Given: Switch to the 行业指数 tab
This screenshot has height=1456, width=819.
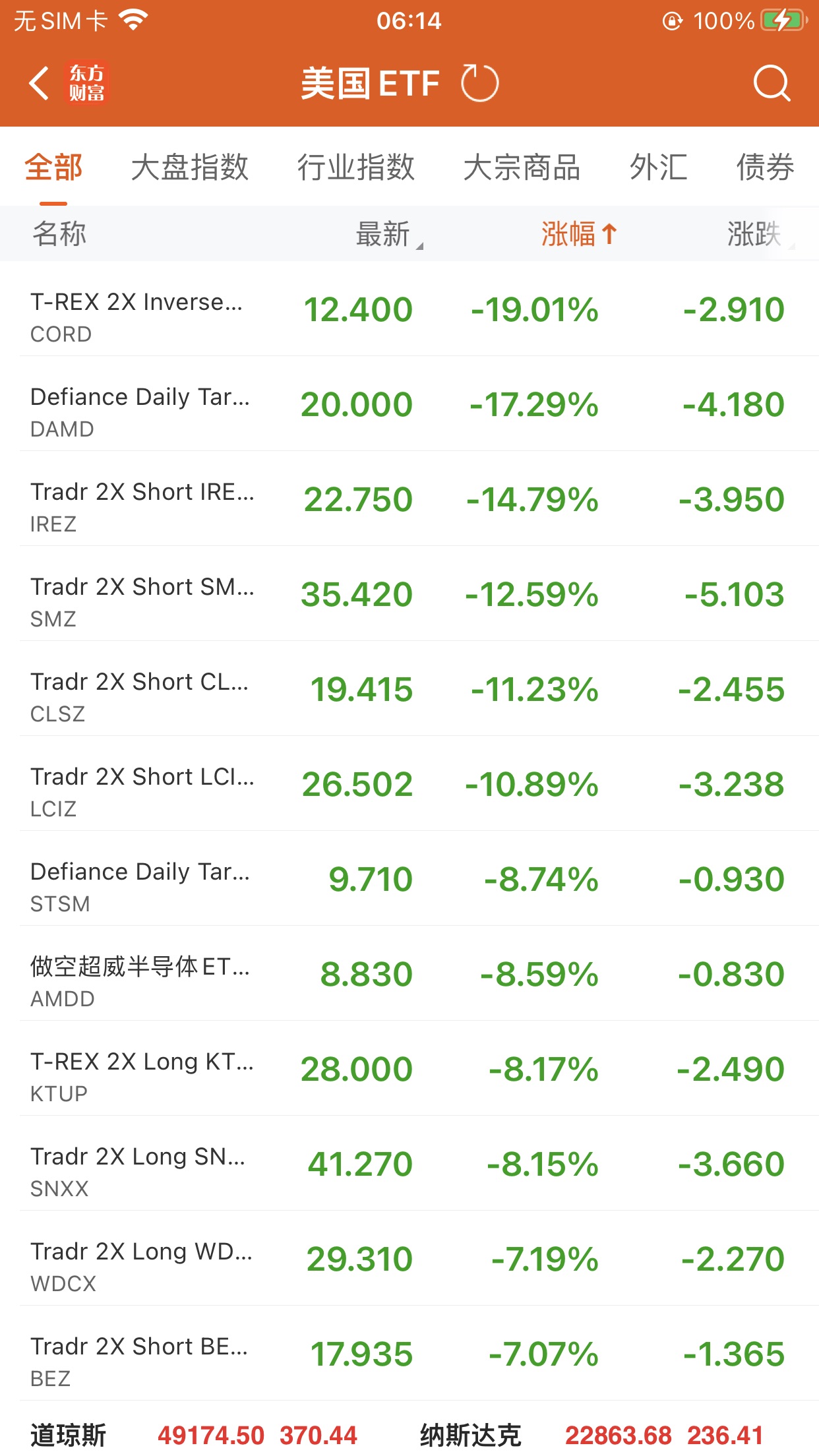Looking at the screenshot, I should pos(355,167).
